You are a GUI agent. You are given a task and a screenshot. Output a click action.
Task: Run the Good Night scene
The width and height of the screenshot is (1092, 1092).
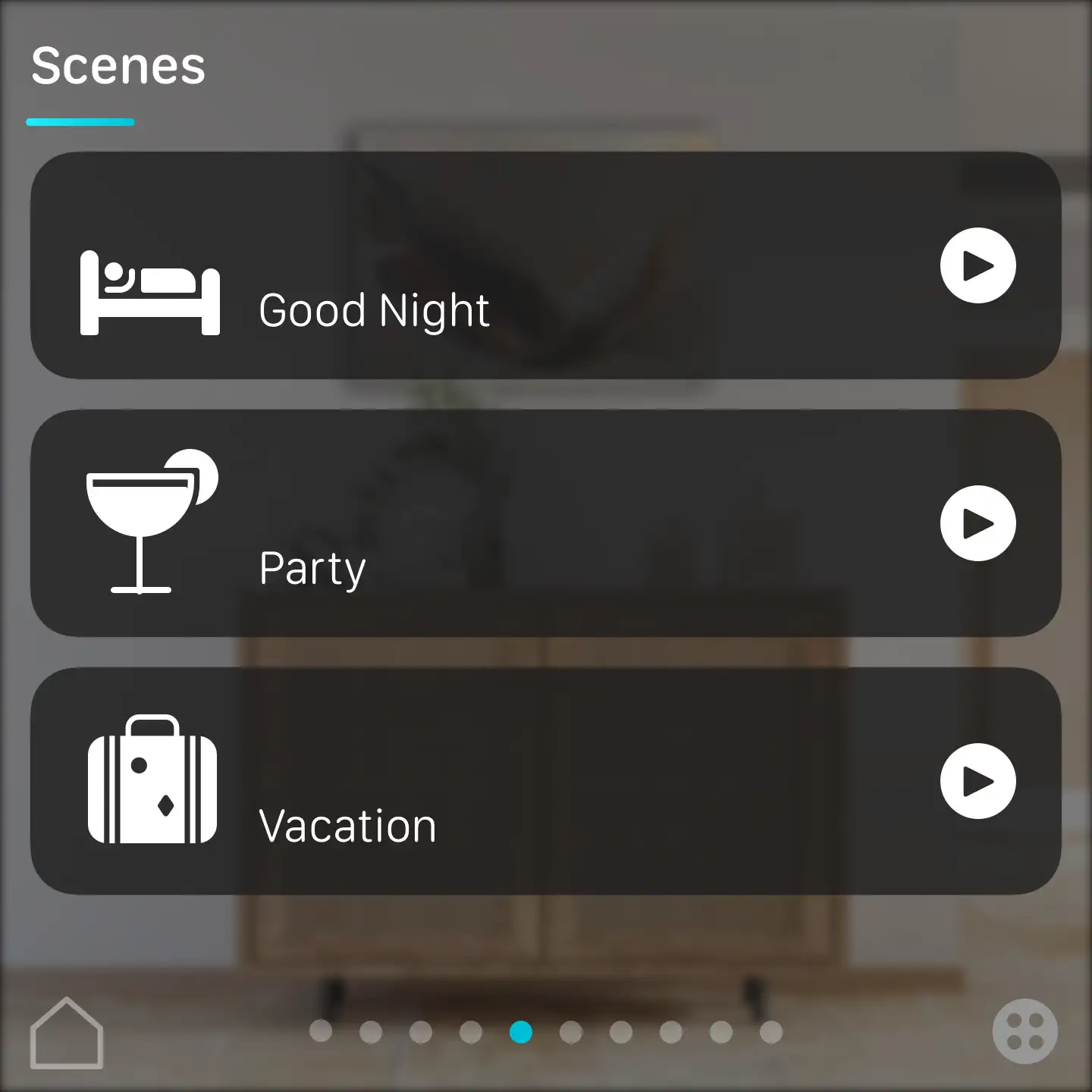[977, 265]
